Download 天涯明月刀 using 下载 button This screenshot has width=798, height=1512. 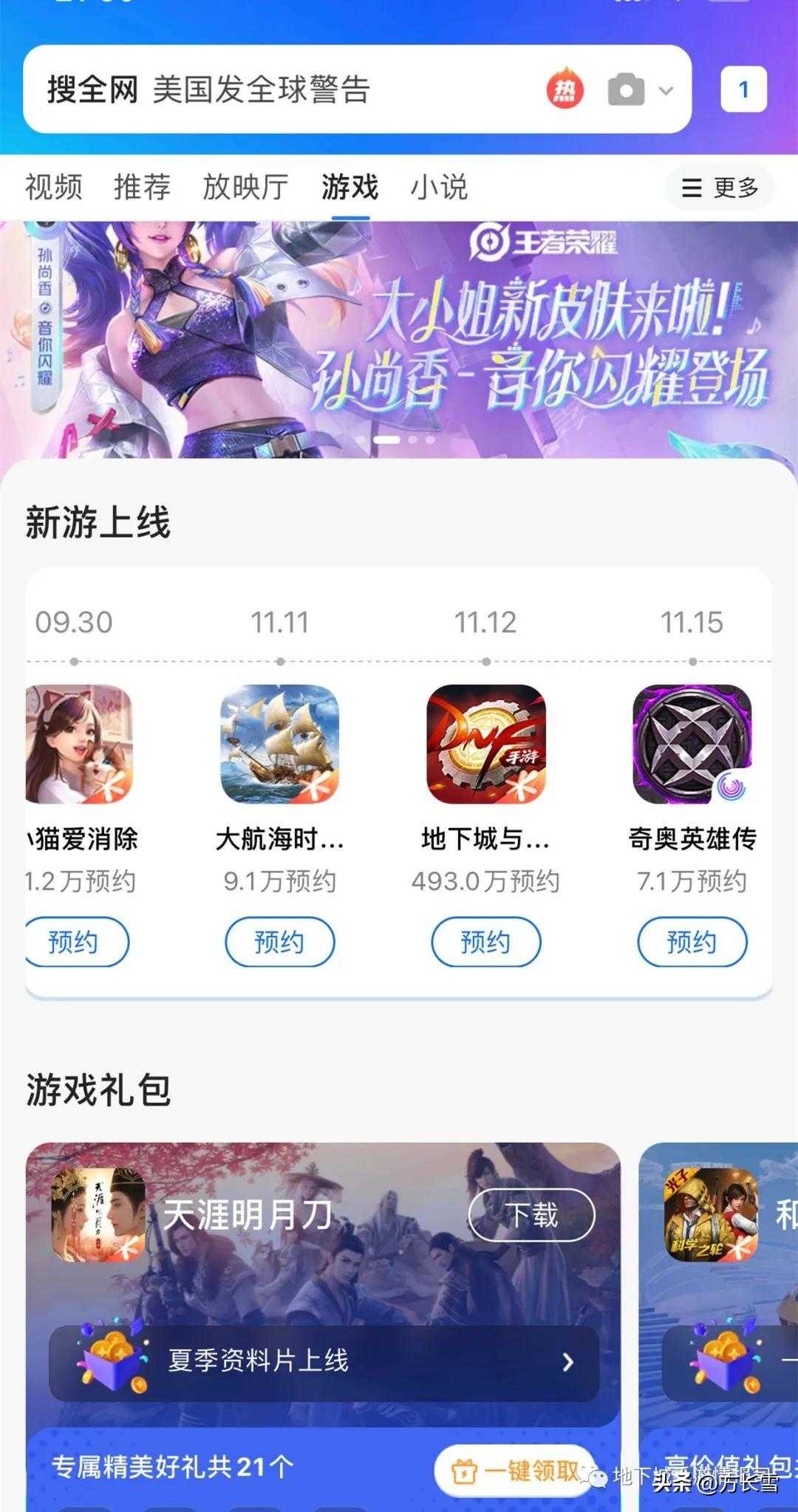(x=531, y=1215)
